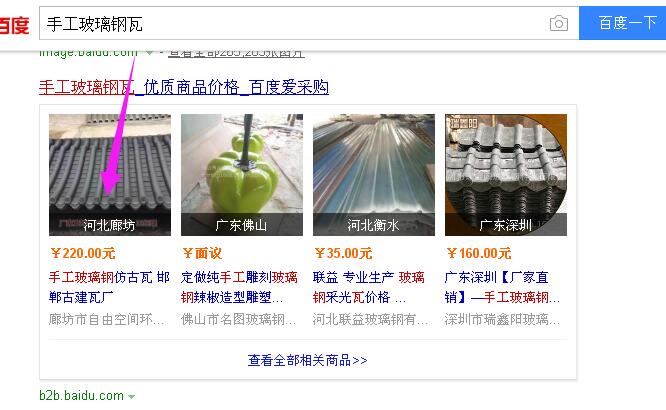666x410 pixels.
Task: Expand the b2b.baidu.com dropdown arrow
Action: point(131,397)
